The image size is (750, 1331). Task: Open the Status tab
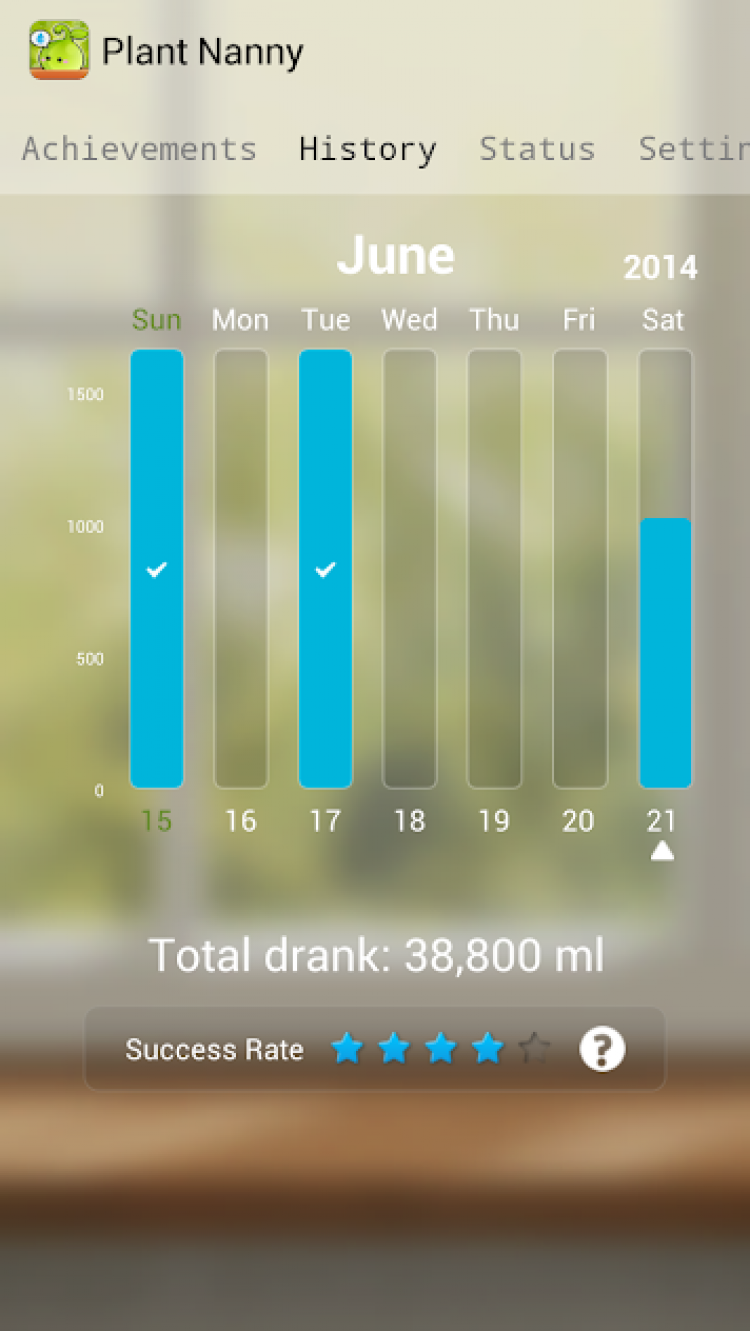(x=537, y=149)
